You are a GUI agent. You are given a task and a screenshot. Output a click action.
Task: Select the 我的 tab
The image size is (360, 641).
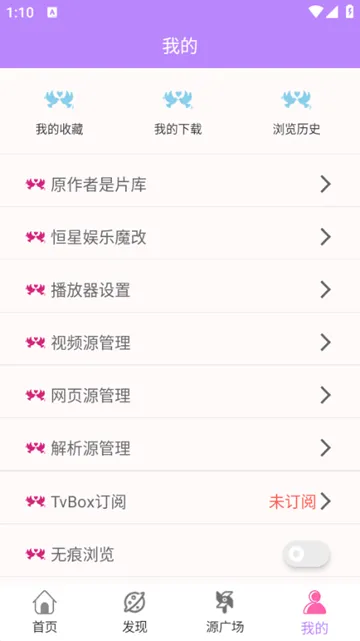pos(315,612)
